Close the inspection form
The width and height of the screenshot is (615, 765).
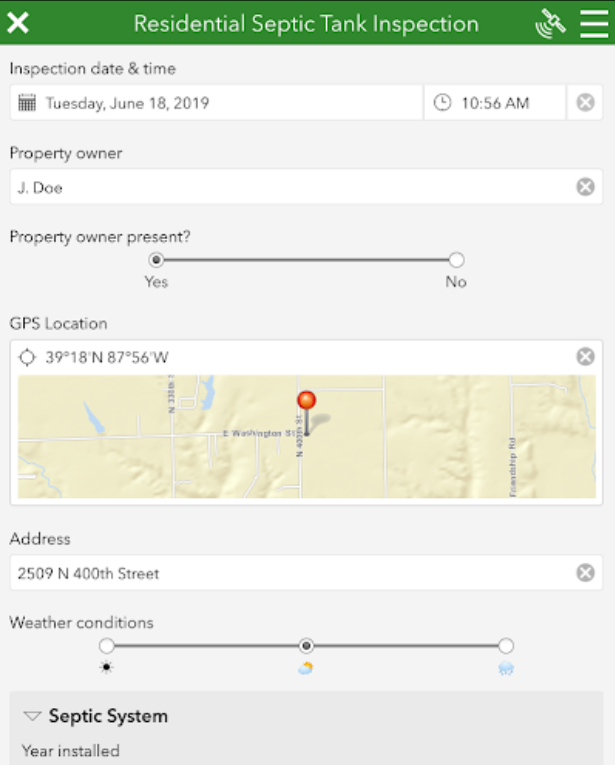click(x=18, y=22)
